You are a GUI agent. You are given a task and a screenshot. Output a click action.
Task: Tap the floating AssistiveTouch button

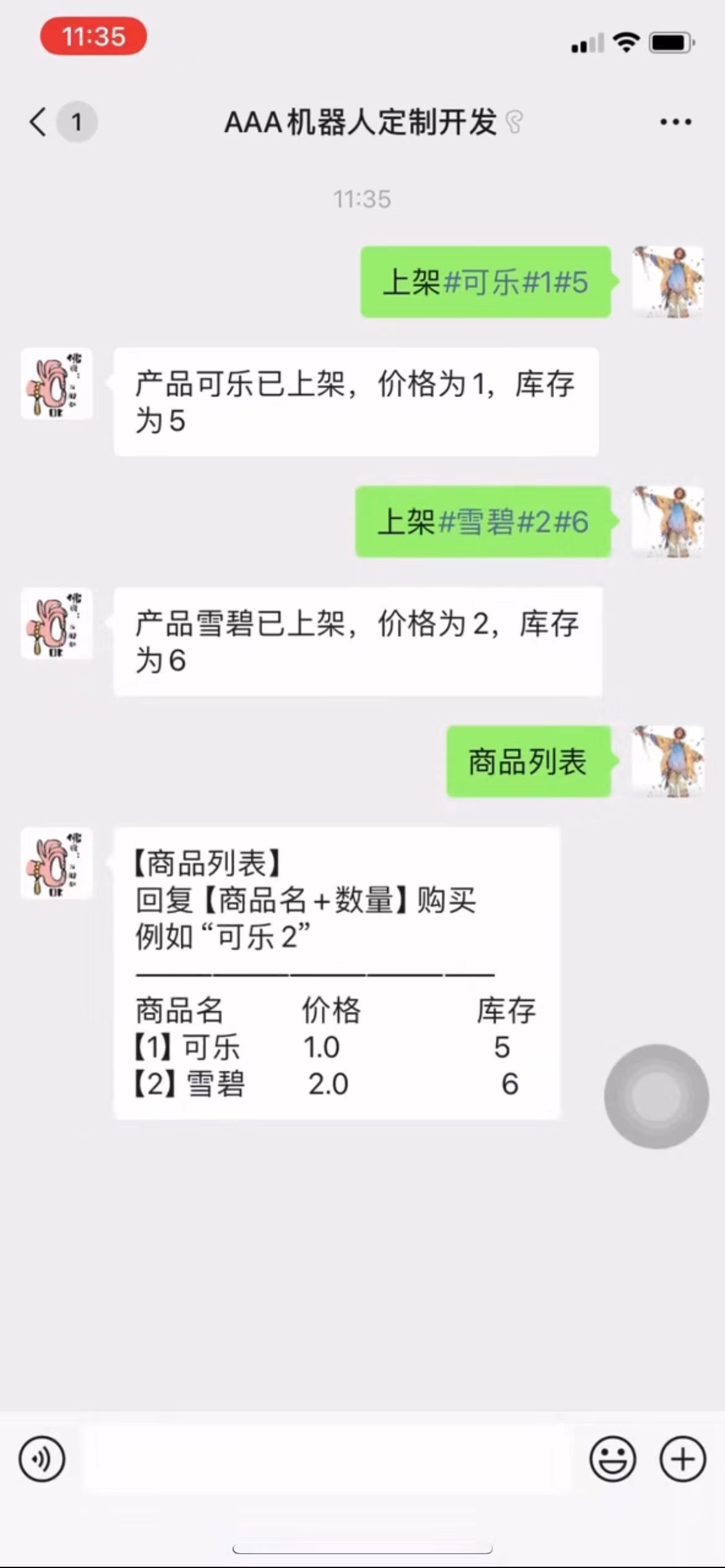[656, 1096]
